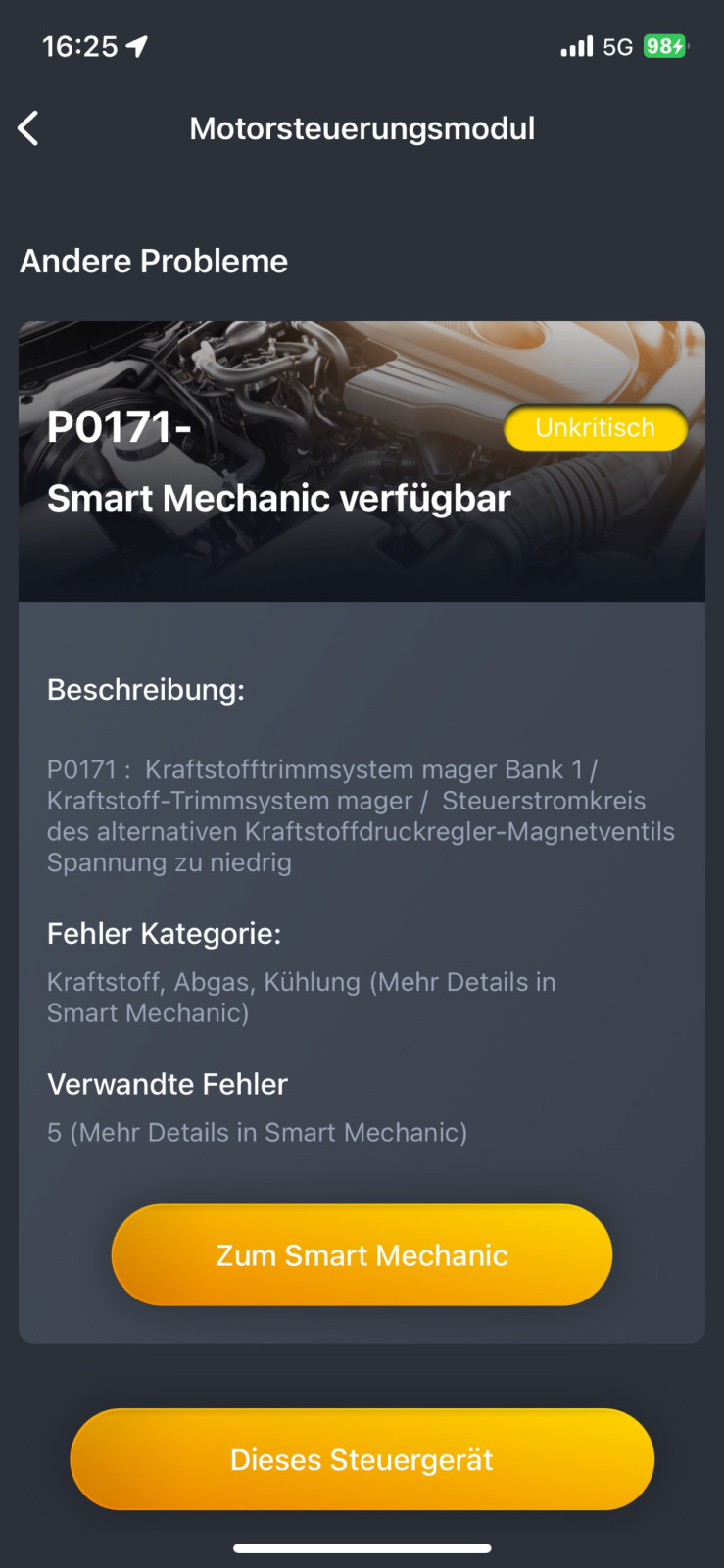Open Smart Mechanic via Zum Smart Mechanic button
Screen dimensions: 724x1568
click(362, 1255)
